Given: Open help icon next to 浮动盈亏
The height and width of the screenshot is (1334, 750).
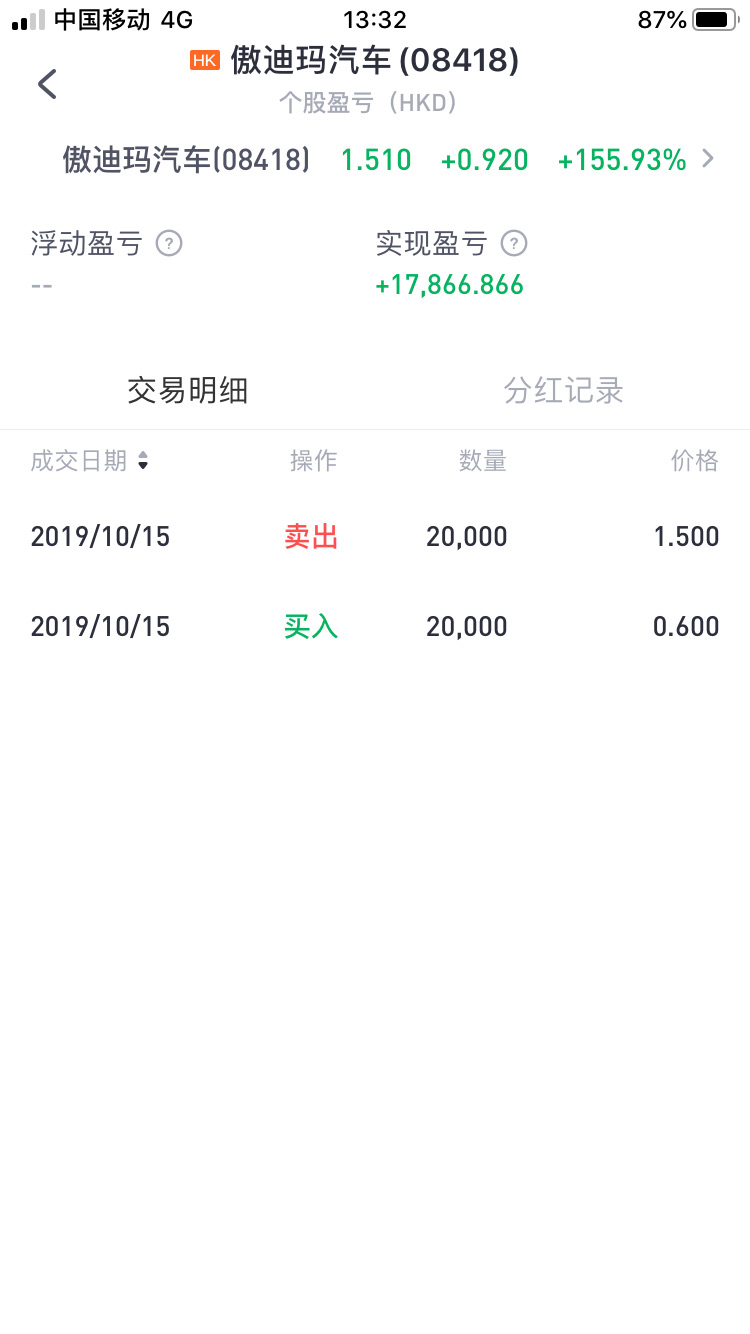Looking at the screenshot, I should (x=169, y=243).
